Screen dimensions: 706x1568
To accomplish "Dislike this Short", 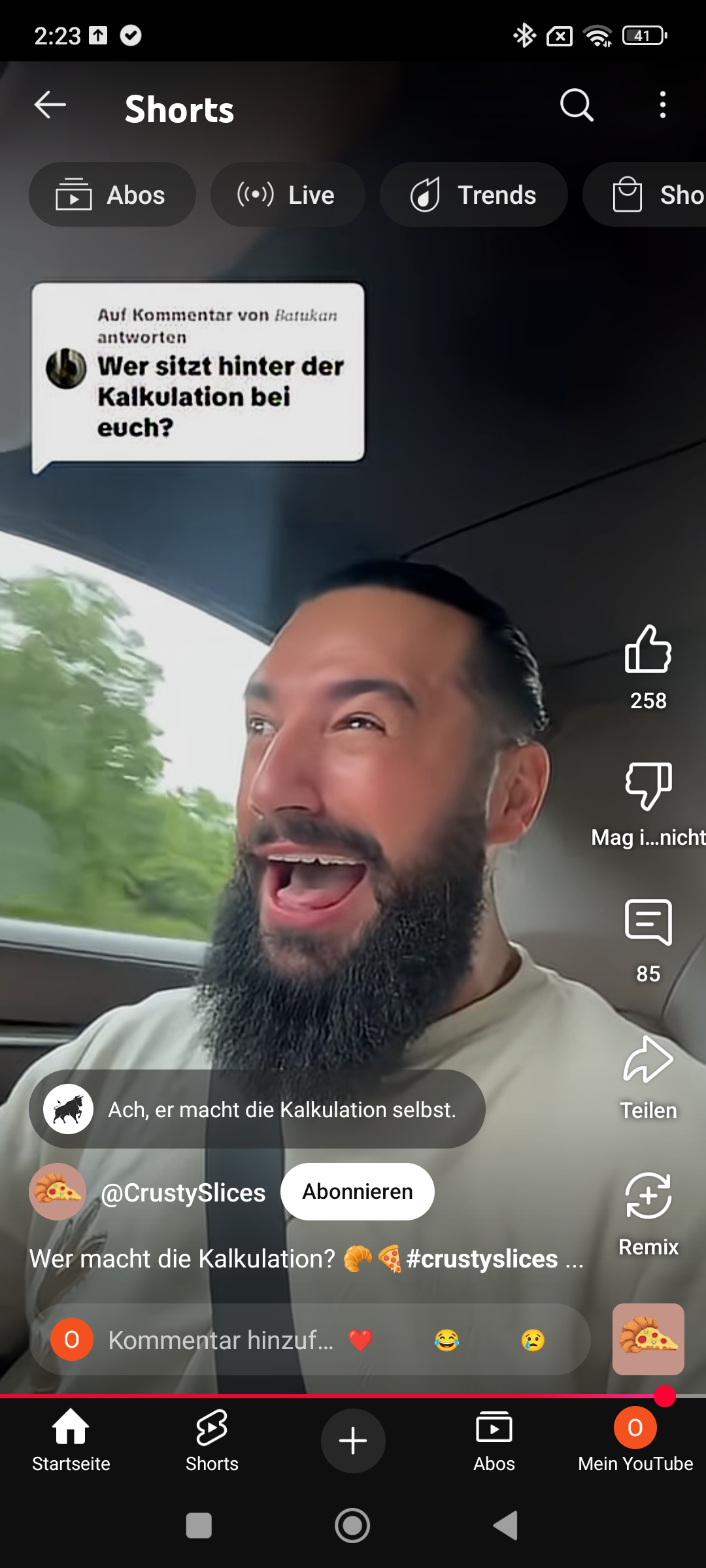I will tap(648, 786).
